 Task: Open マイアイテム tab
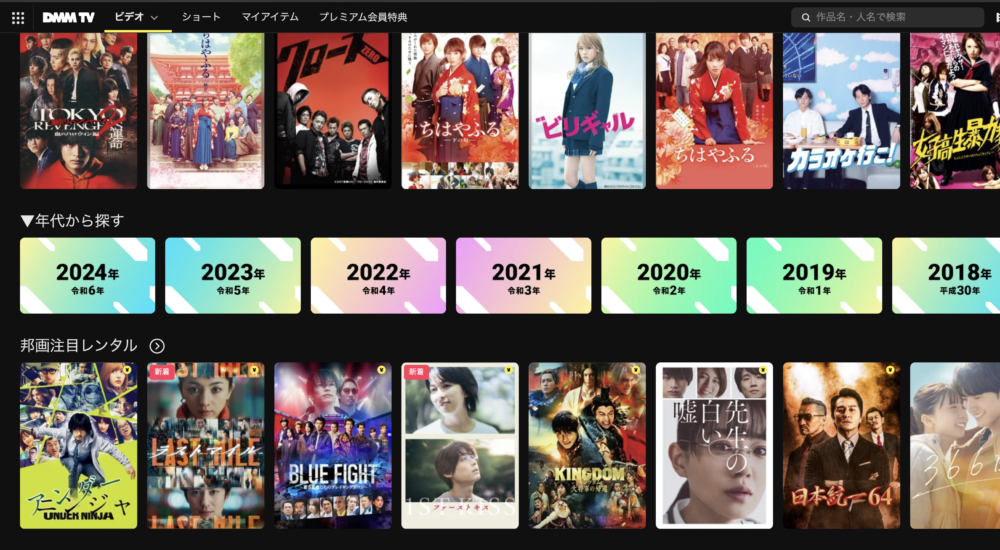270,17
